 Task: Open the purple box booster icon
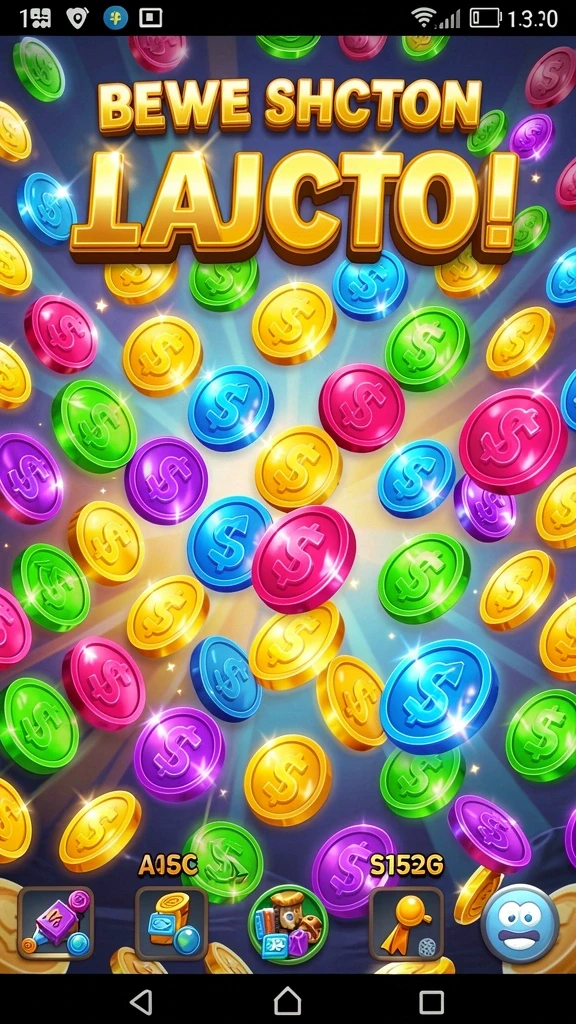[56, 923]
